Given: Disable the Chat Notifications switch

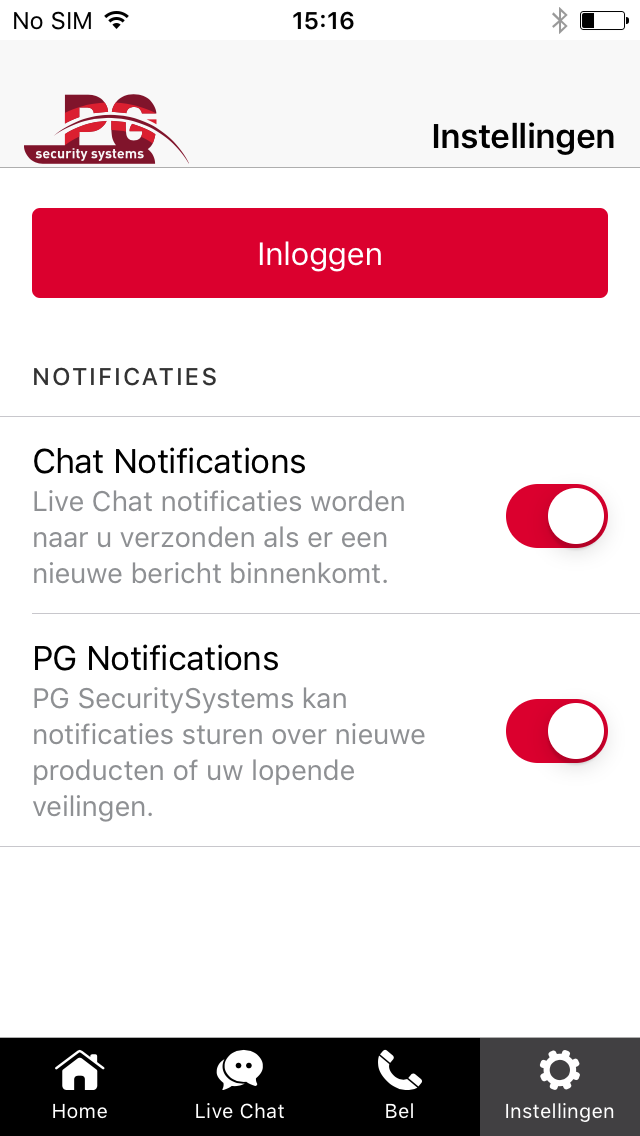Looking at the screenshot, I should (x=557, y=516).
